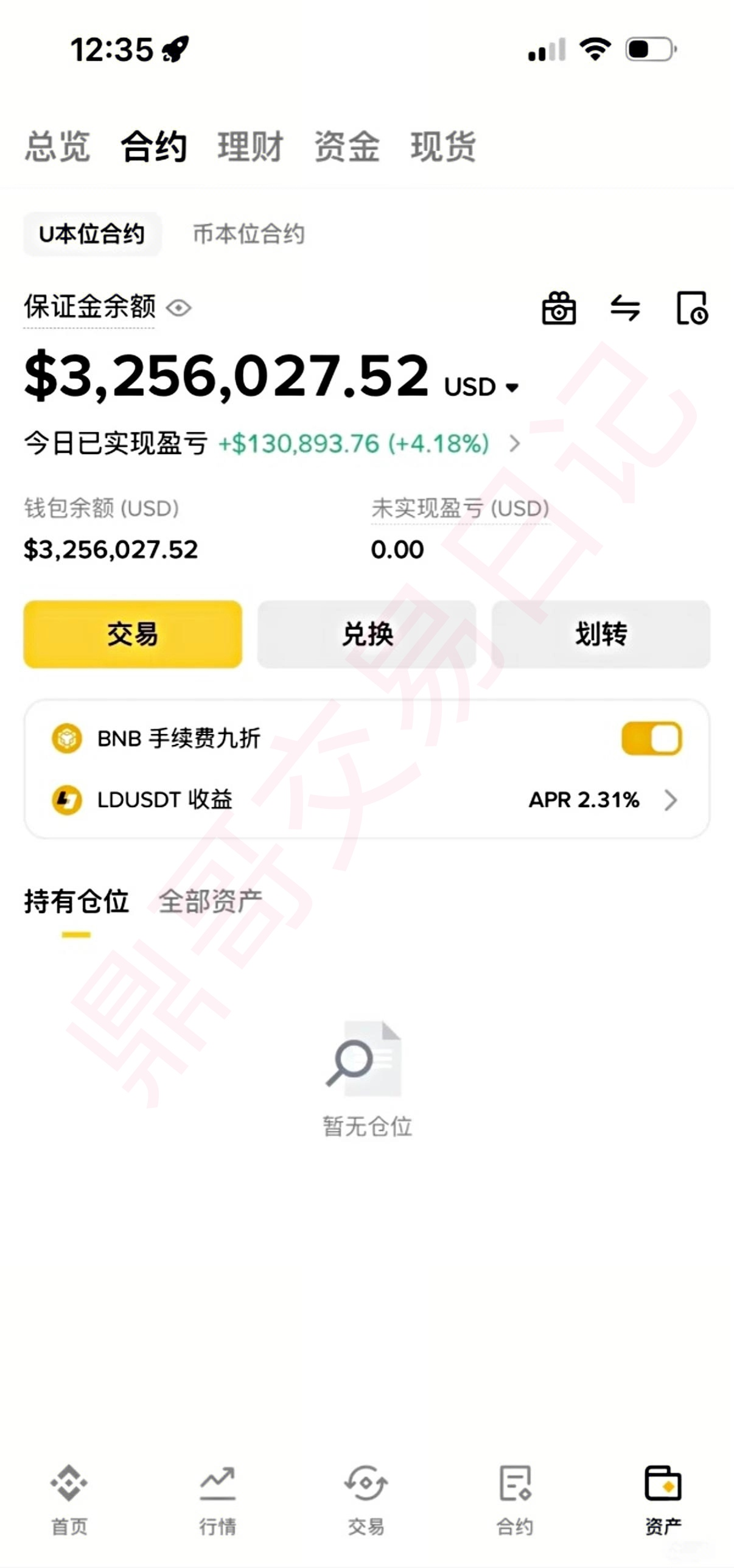Image resolution: width=734 pixels, height=1568 pixels.
Task: Tap the 划转 transfer button
Action: pyautogui.click(x=600, y=634)
